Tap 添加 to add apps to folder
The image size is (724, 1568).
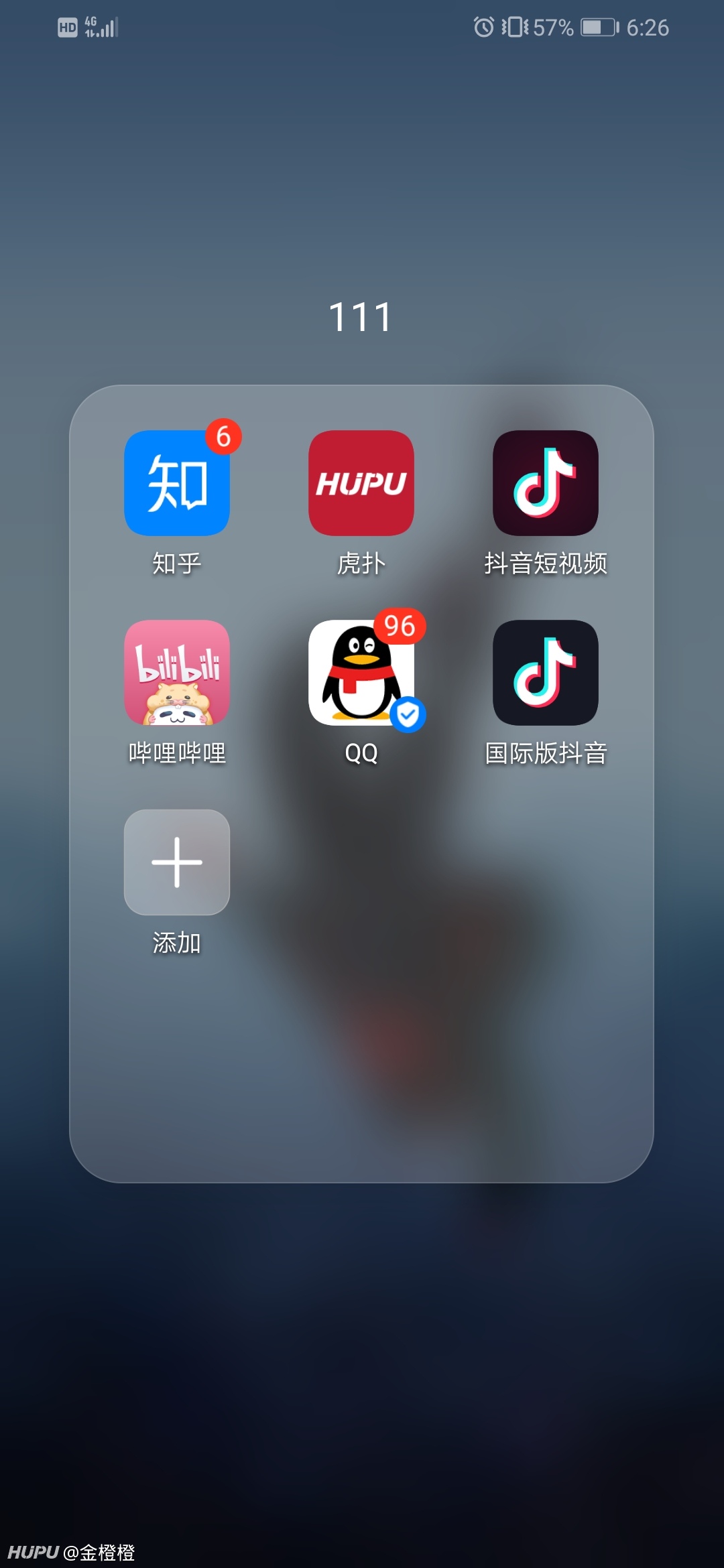click(x=177, y=862)
